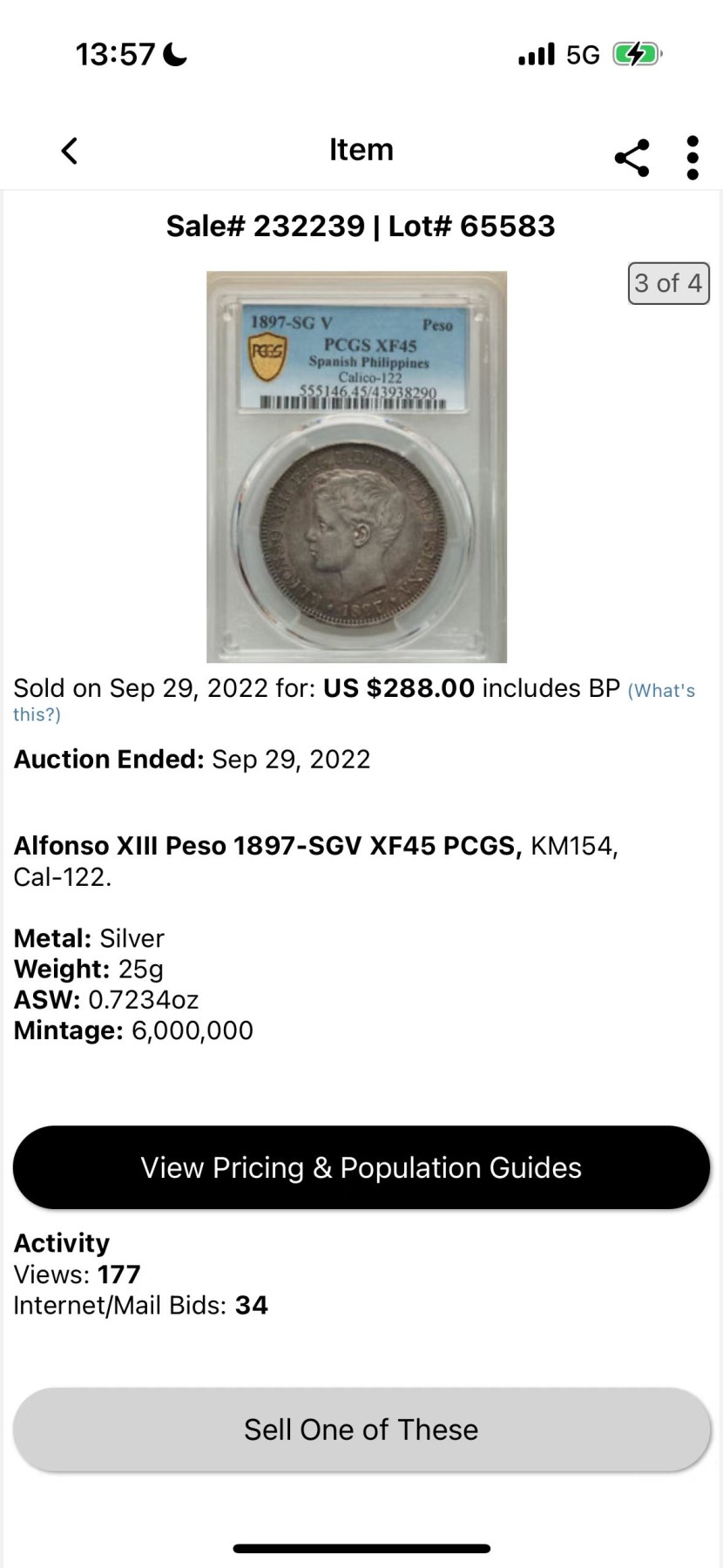This screenshot has height=1568, width=723.
Task: Select the Item title in the header
Action: click(361, 149)
